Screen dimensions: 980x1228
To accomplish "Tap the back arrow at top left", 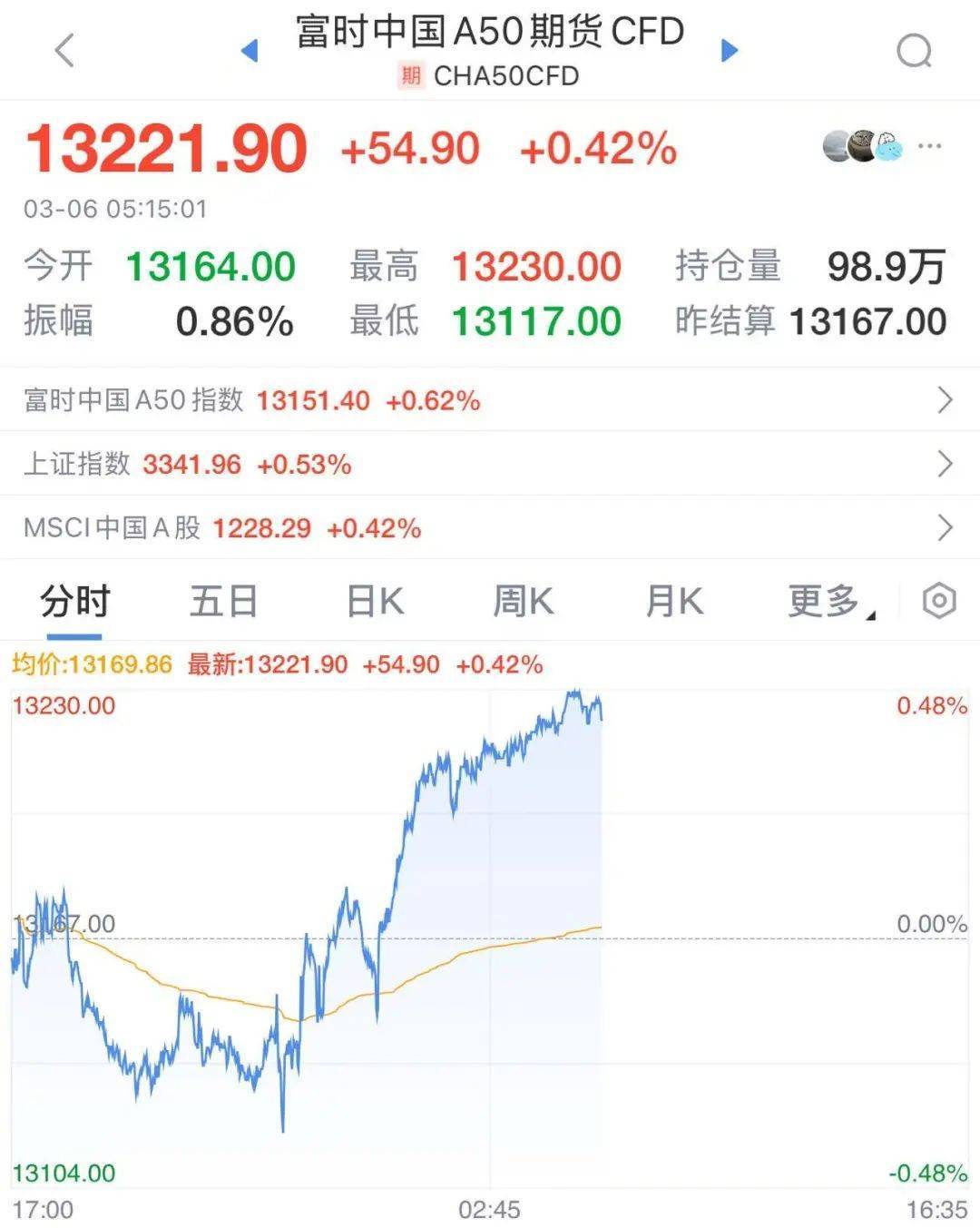I will pyautogui.click(x=62, y=50).
